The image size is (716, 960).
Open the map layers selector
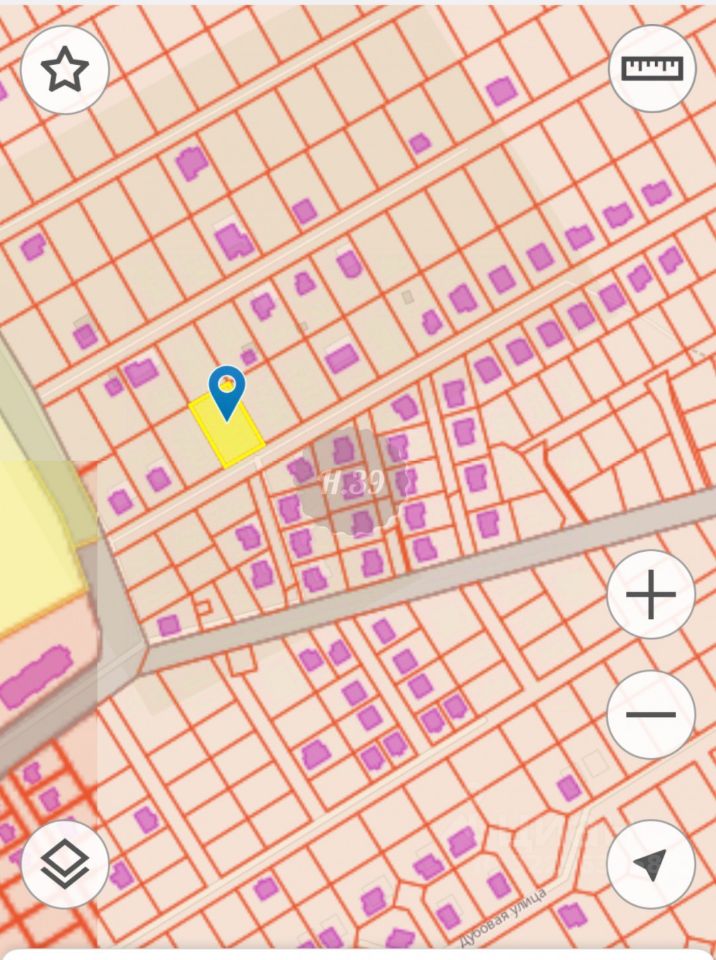pos(65,864)
